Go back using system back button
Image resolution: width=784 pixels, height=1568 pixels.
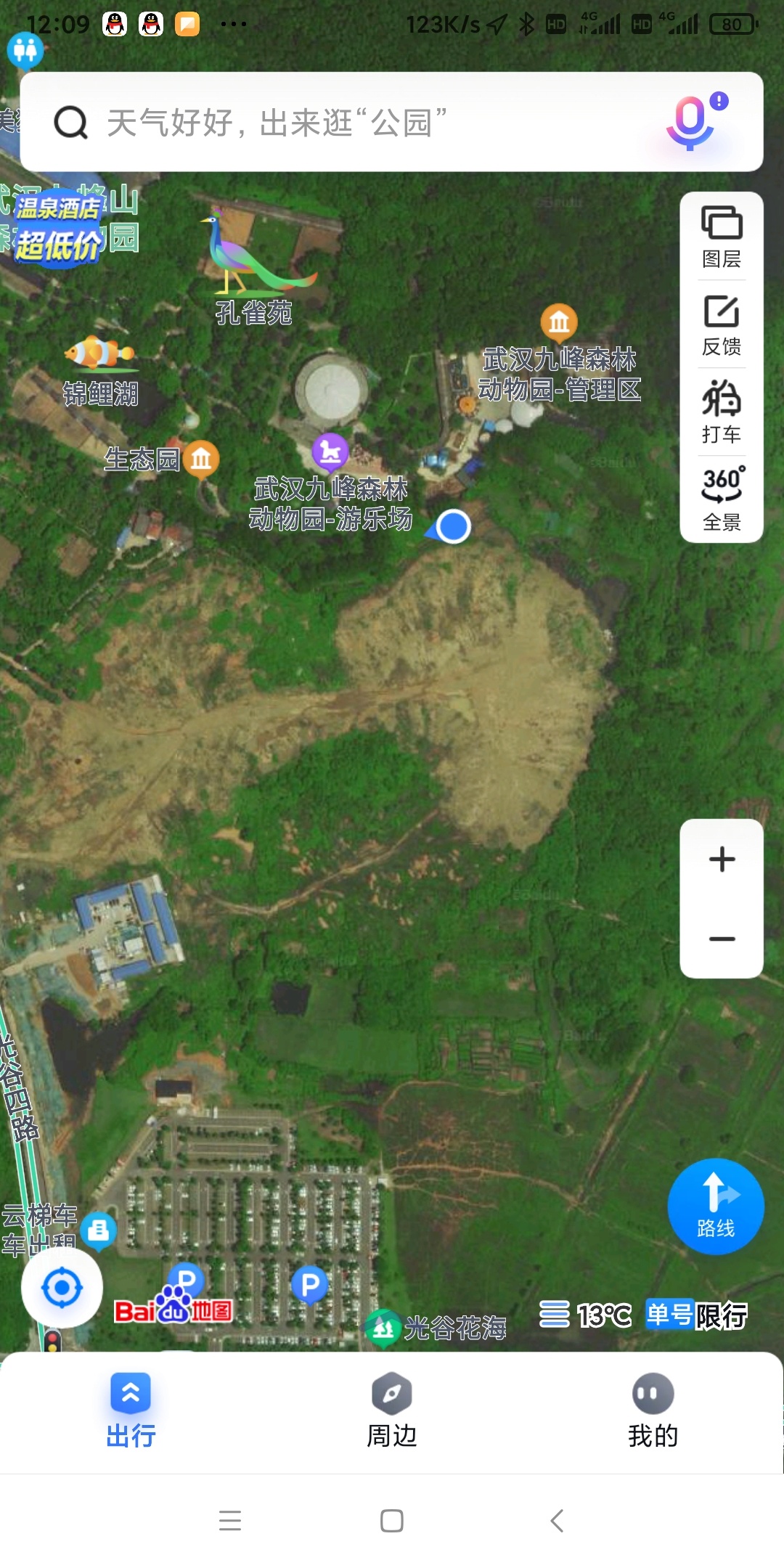[x=557, y=1520]
